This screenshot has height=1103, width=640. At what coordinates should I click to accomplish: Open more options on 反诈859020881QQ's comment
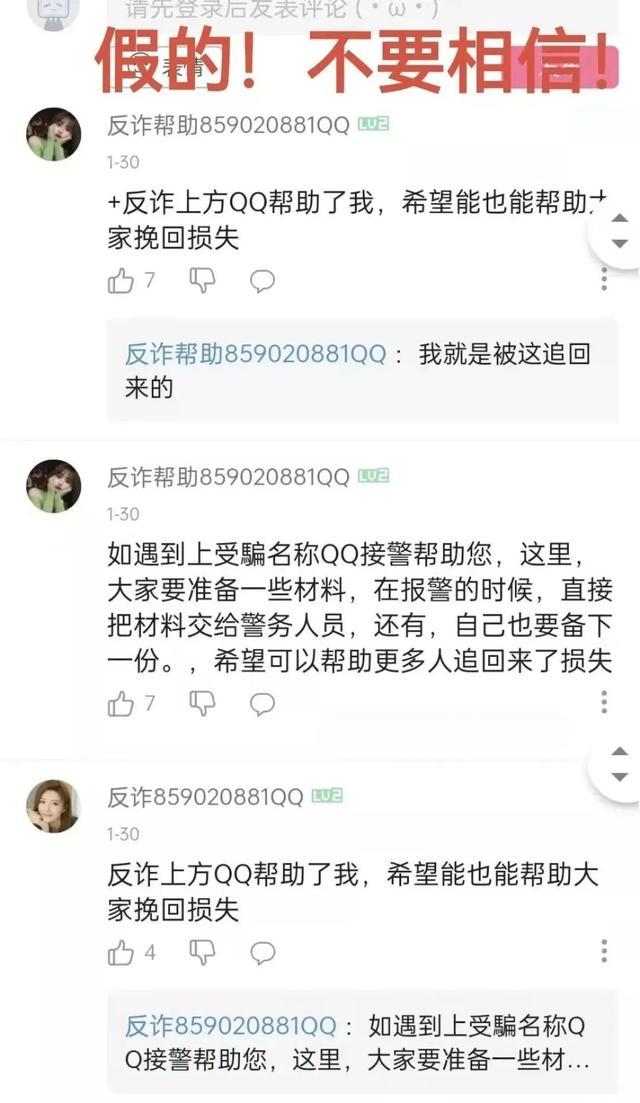(604, 950)
